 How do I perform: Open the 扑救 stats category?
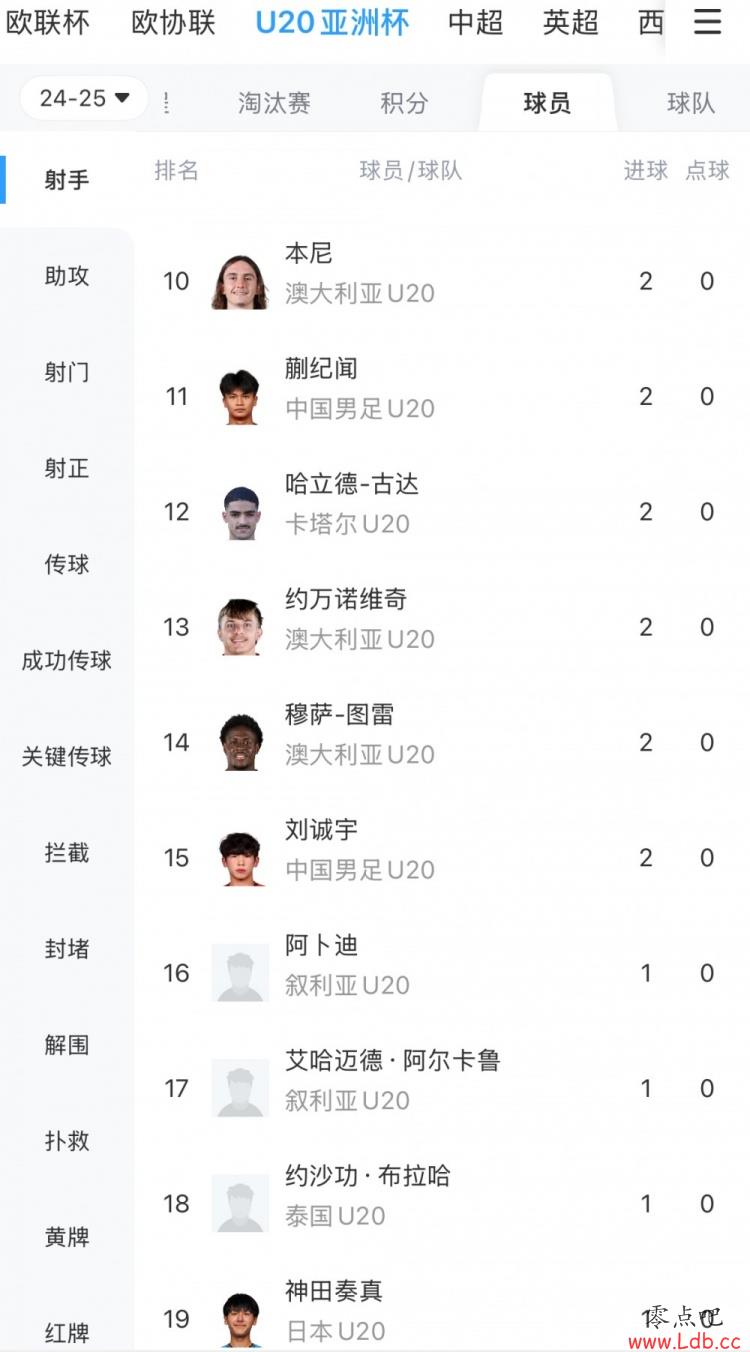(x=67, y=1141)
